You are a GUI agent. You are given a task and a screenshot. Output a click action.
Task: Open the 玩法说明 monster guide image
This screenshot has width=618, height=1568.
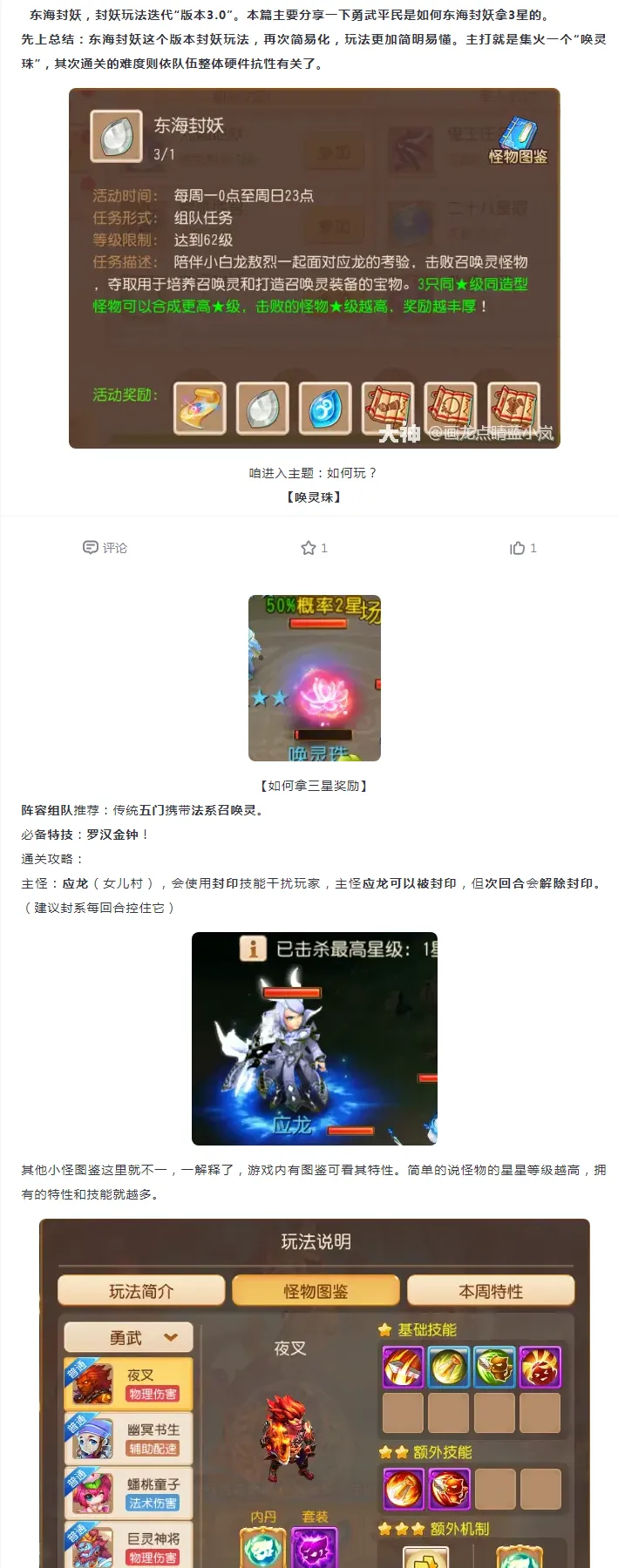314,1392
